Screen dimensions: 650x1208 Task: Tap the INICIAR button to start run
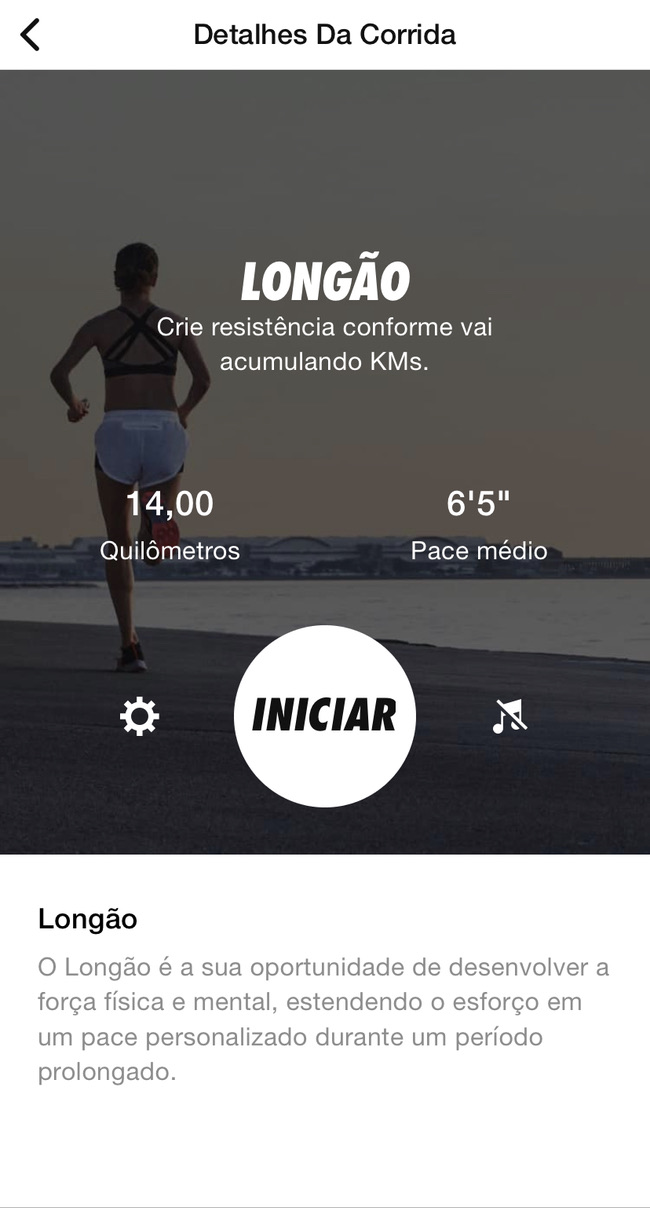coord(324,716)
